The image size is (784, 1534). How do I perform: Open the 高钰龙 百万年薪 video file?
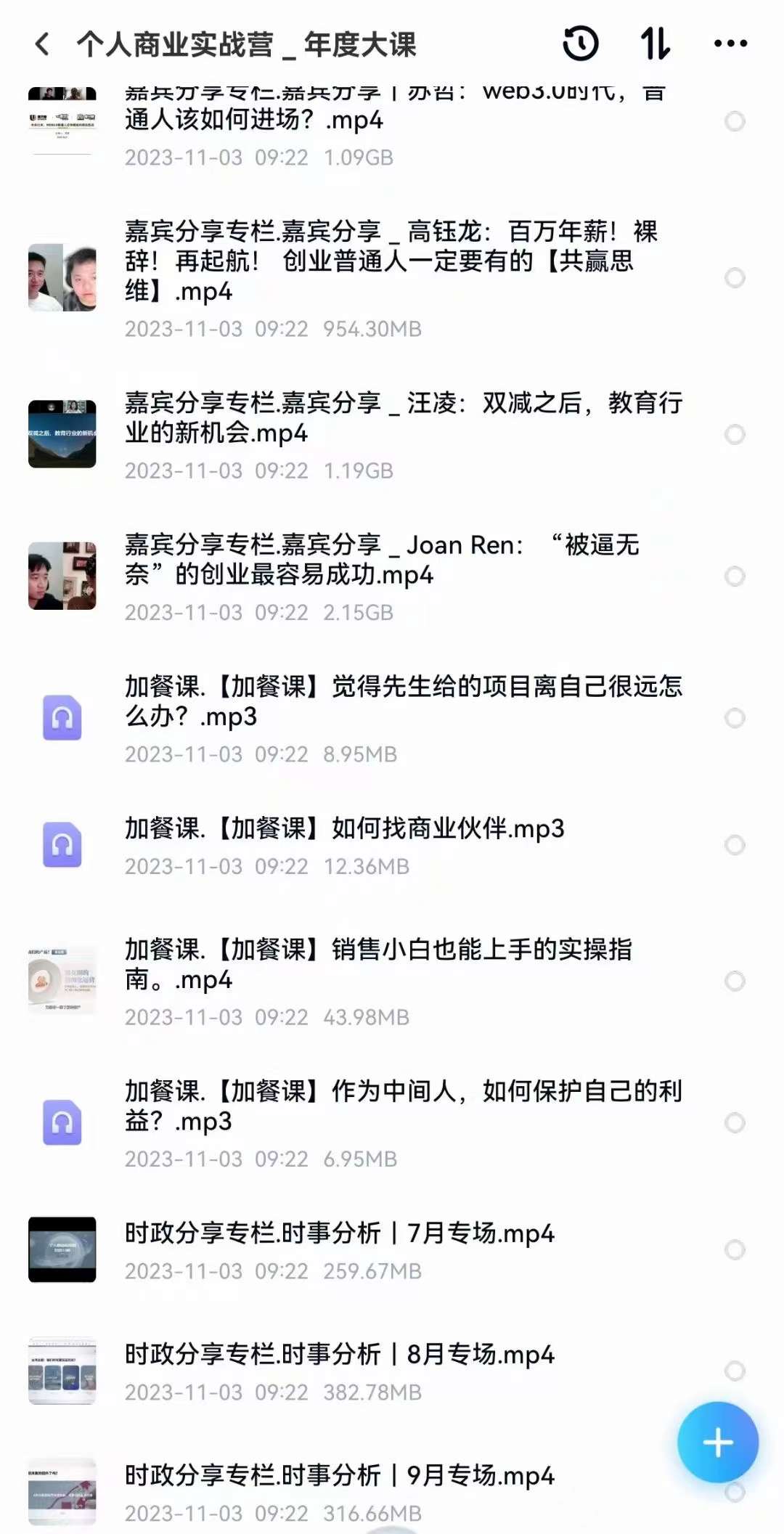(392, 279)
